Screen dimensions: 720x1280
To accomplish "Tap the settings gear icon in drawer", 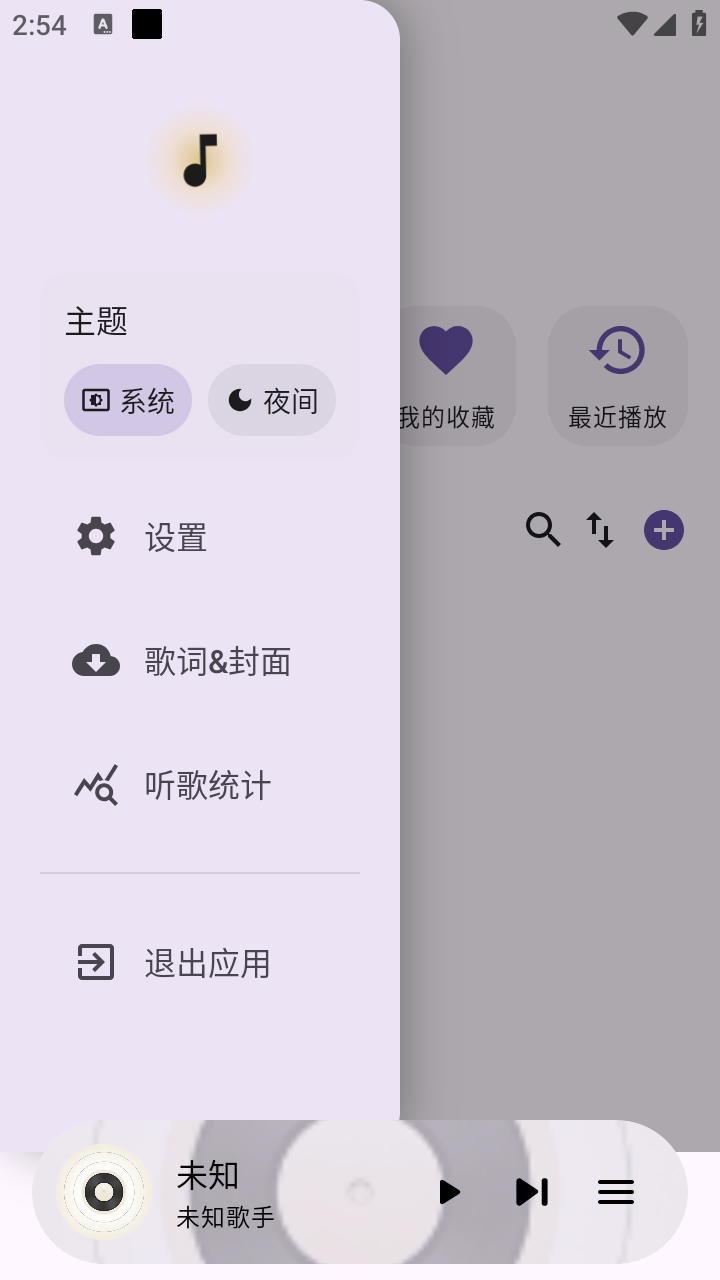I will [95, 536].
